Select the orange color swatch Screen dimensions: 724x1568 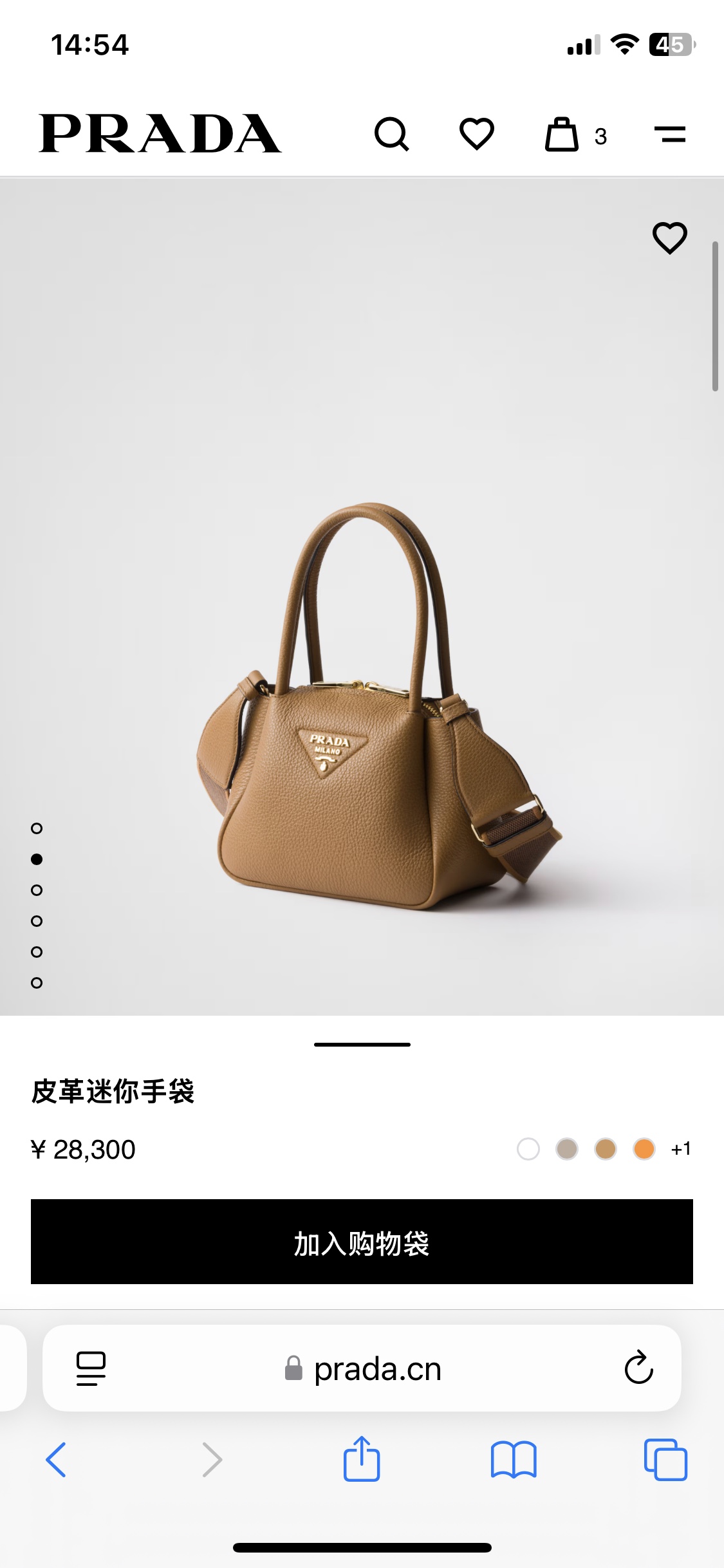pos(644,1149)
